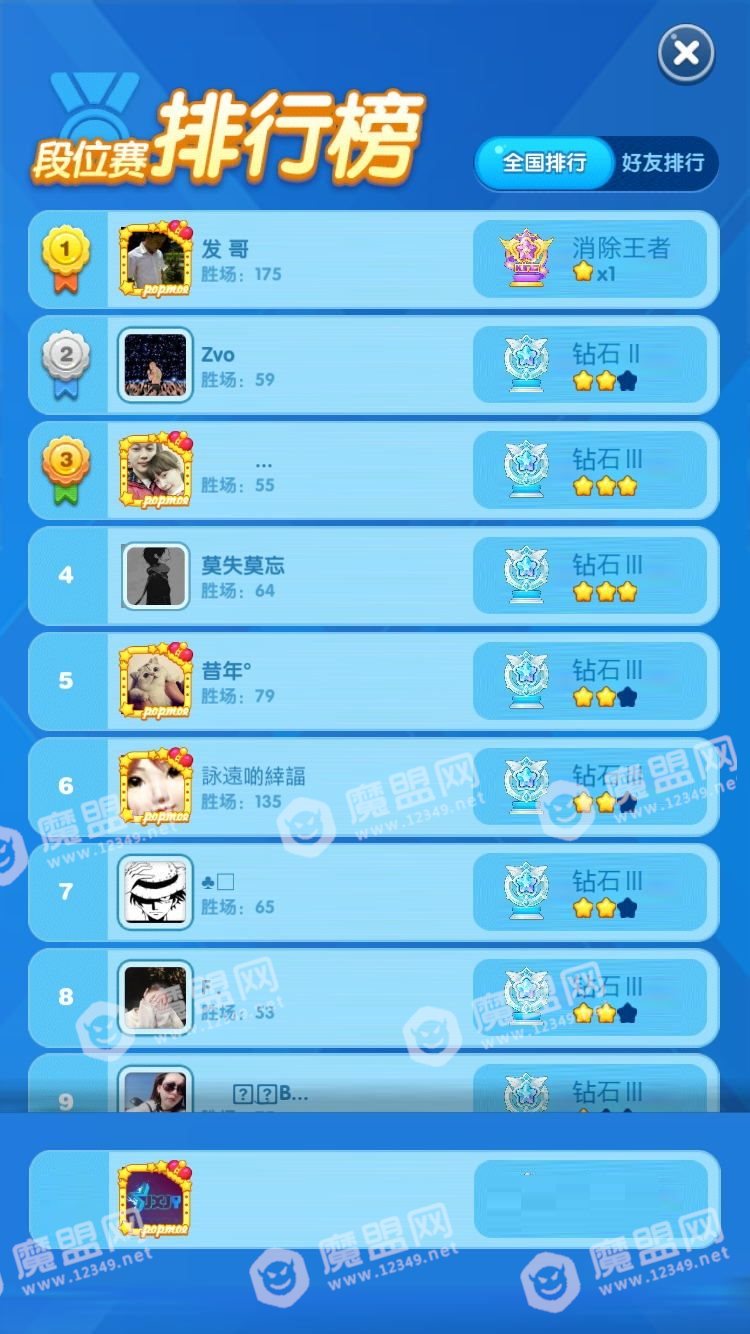750x1334 pixels.
Task: Open Zvo's ranking row
Action: (373, 366)
